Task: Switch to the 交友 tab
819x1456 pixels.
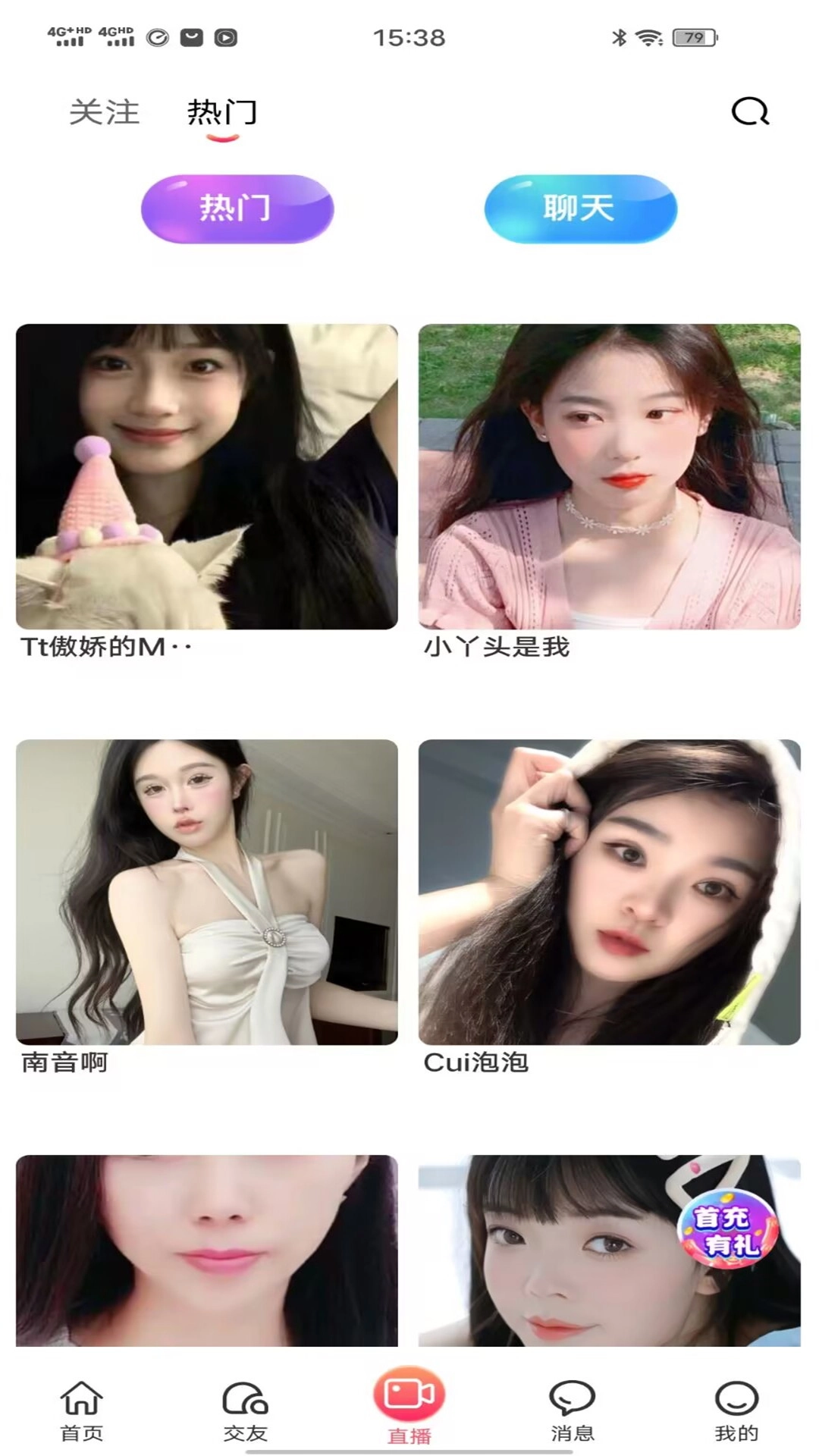Action: 245,1410
